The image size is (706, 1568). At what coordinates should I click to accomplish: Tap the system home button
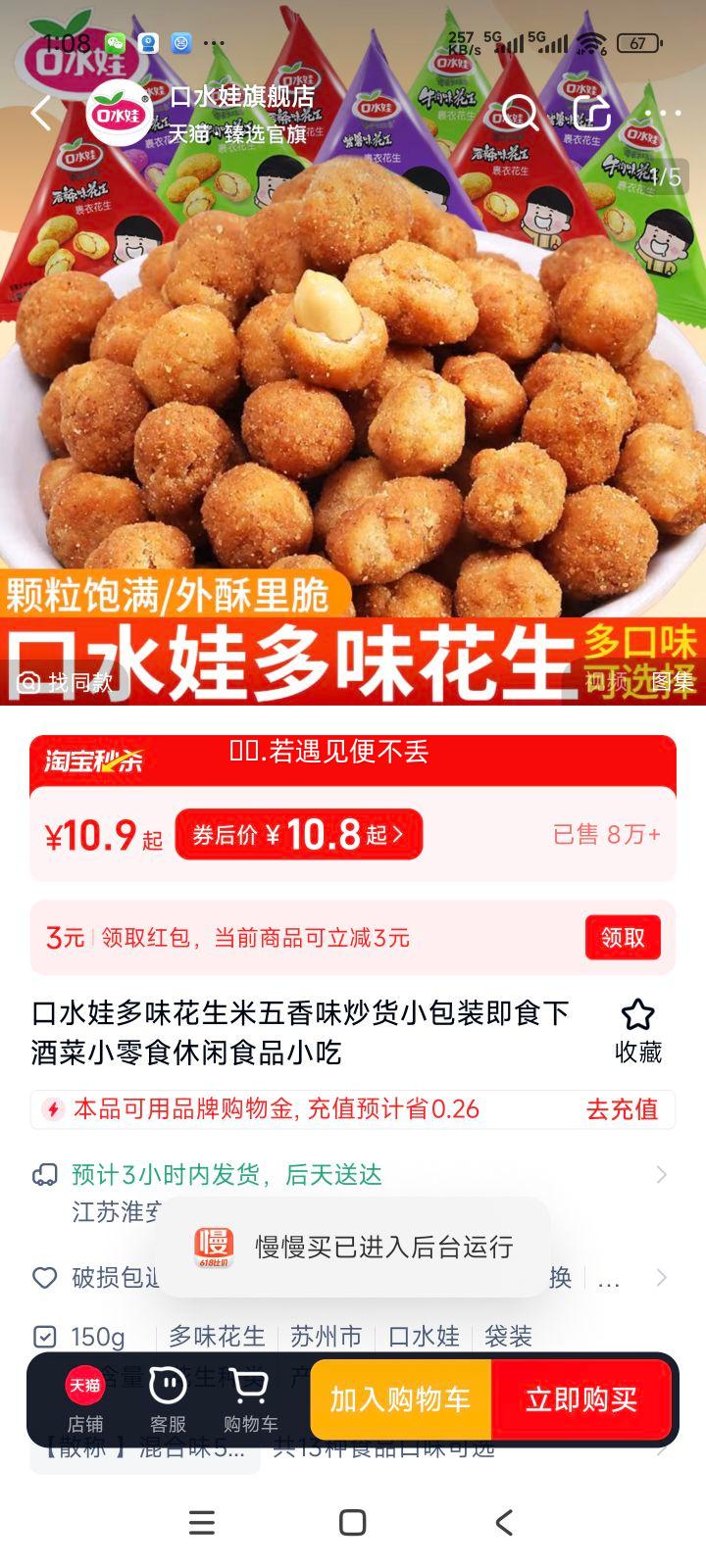[x=352, y=1522]
